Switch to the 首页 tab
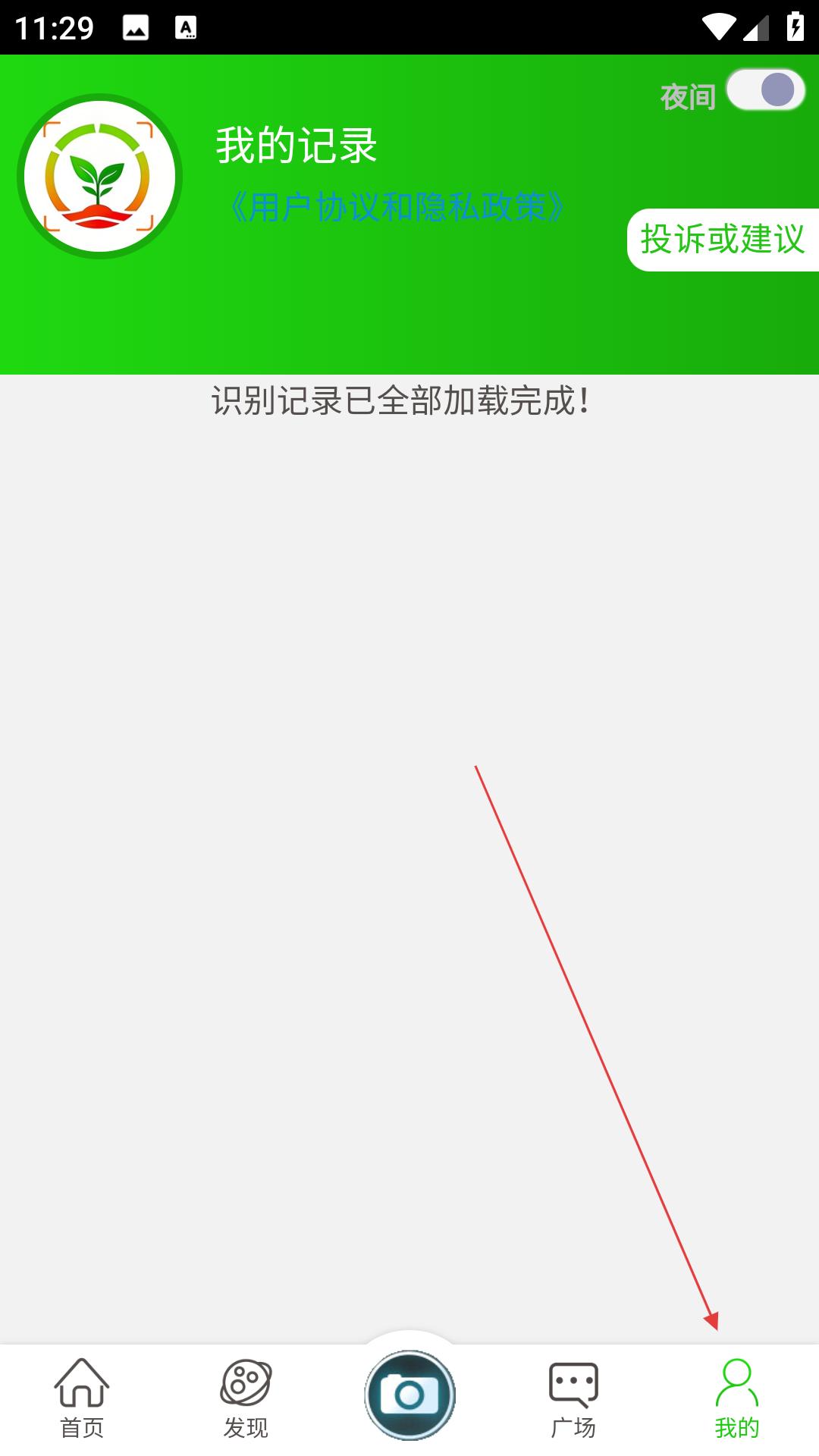819x1456 pixels. point(82,1398)
